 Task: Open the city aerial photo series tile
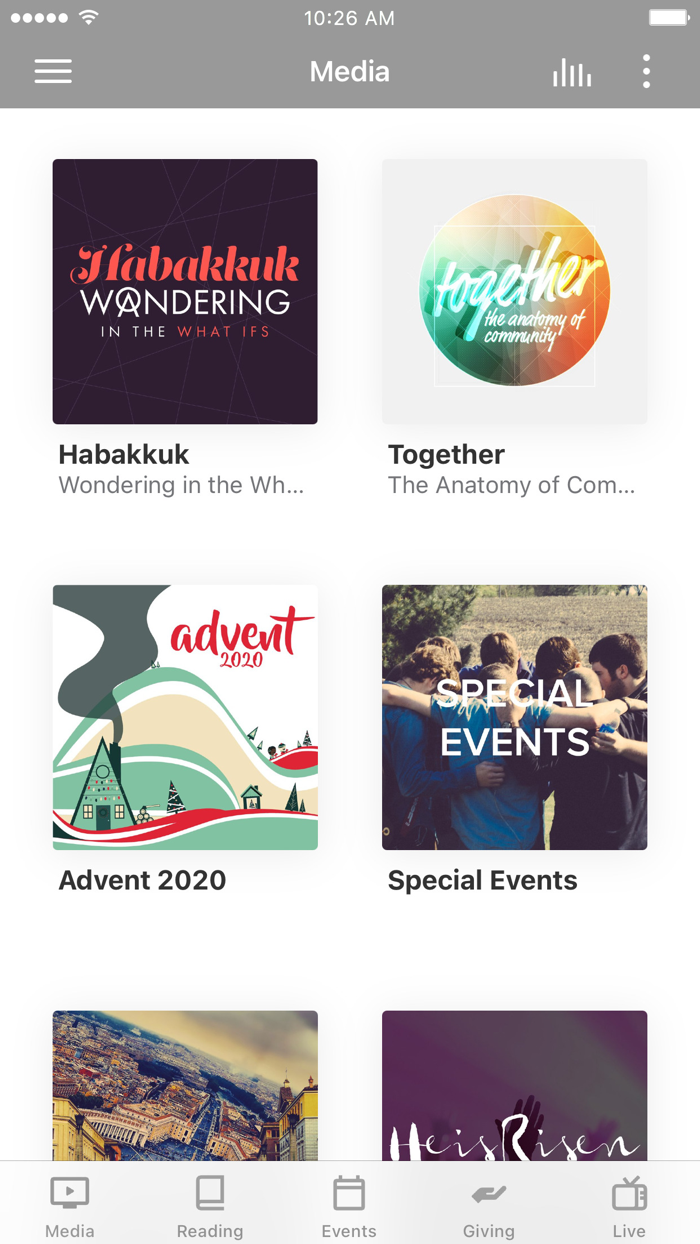185,1085
